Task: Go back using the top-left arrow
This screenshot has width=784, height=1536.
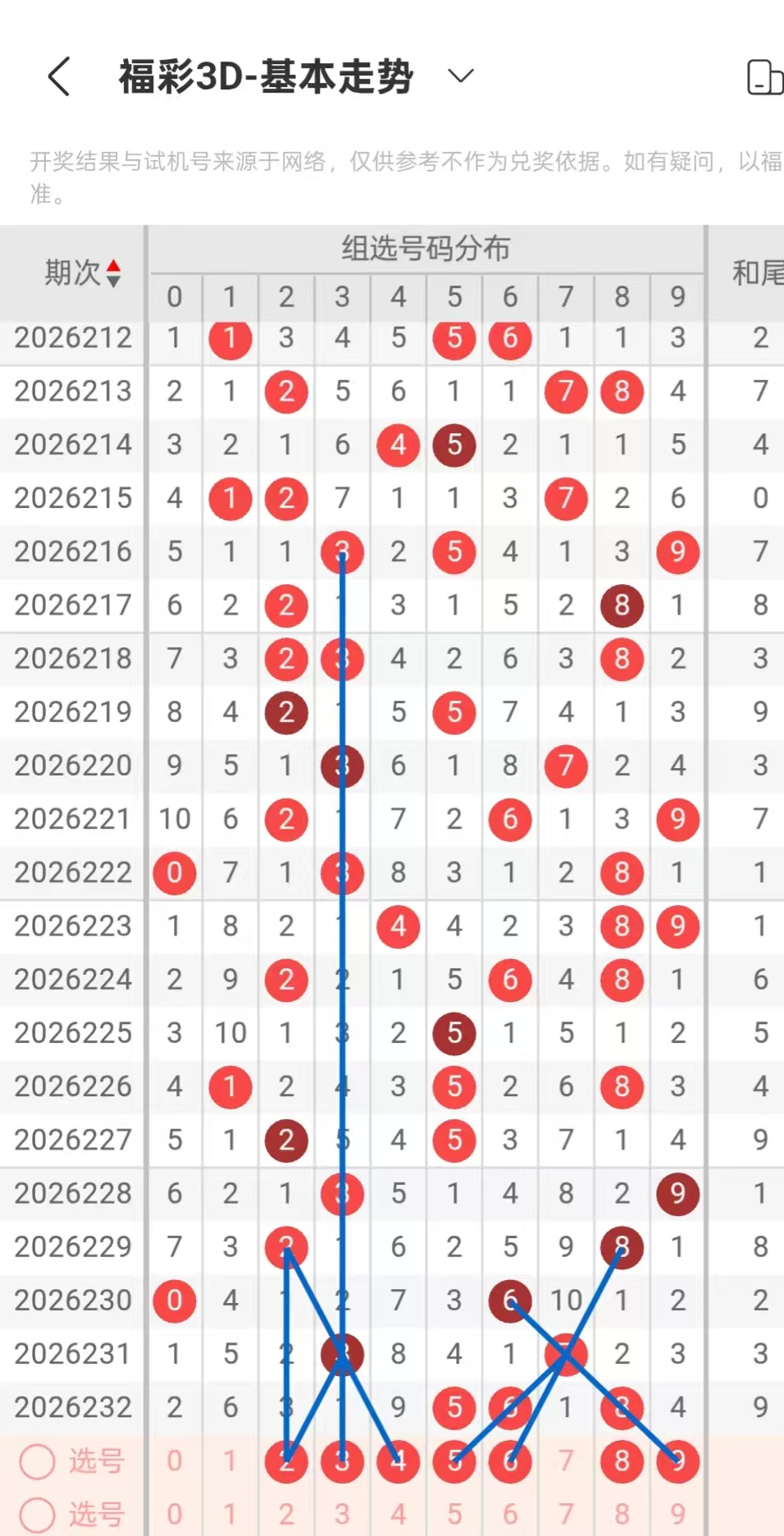Action: [x=59, y=76]
